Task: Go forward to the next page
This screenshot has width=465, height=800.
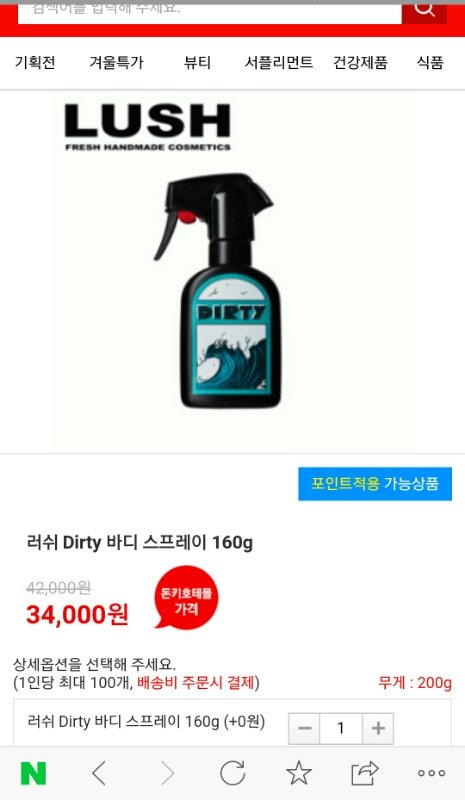Action: tap(166, 773)
